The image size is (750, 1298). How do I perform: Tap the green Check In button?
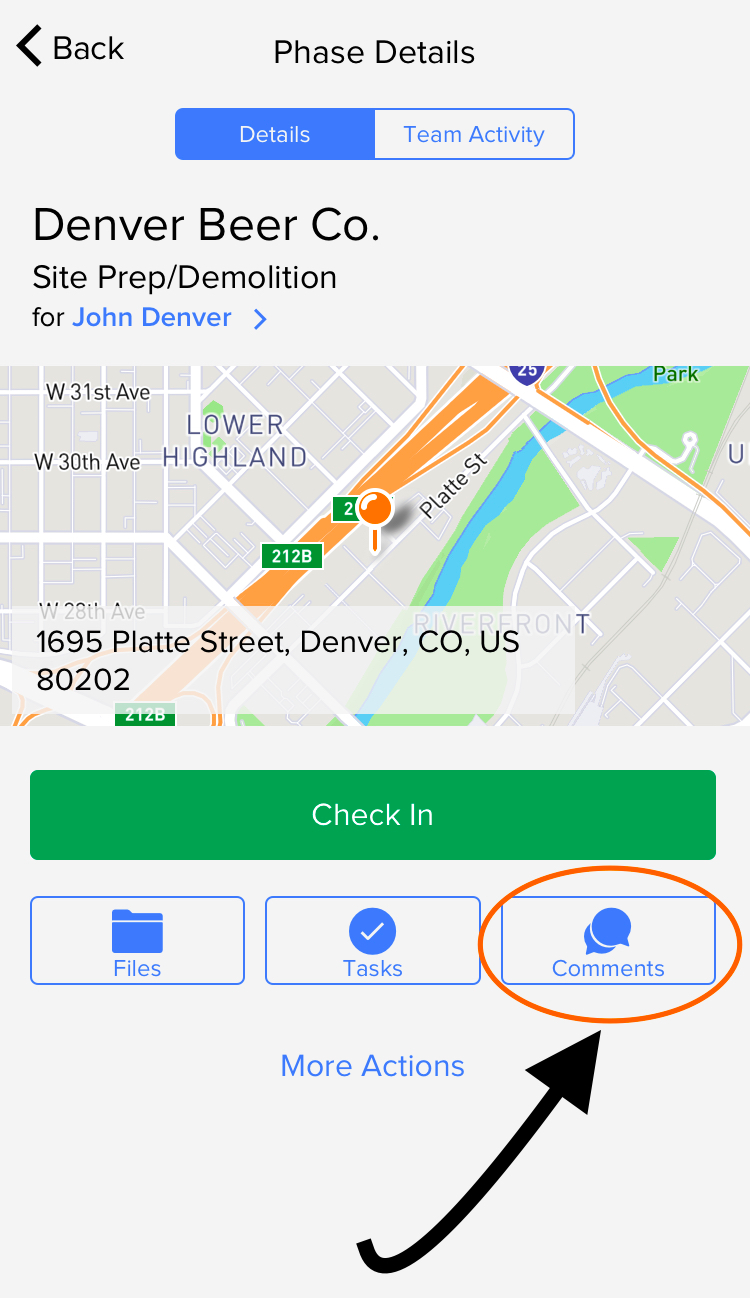373,815
